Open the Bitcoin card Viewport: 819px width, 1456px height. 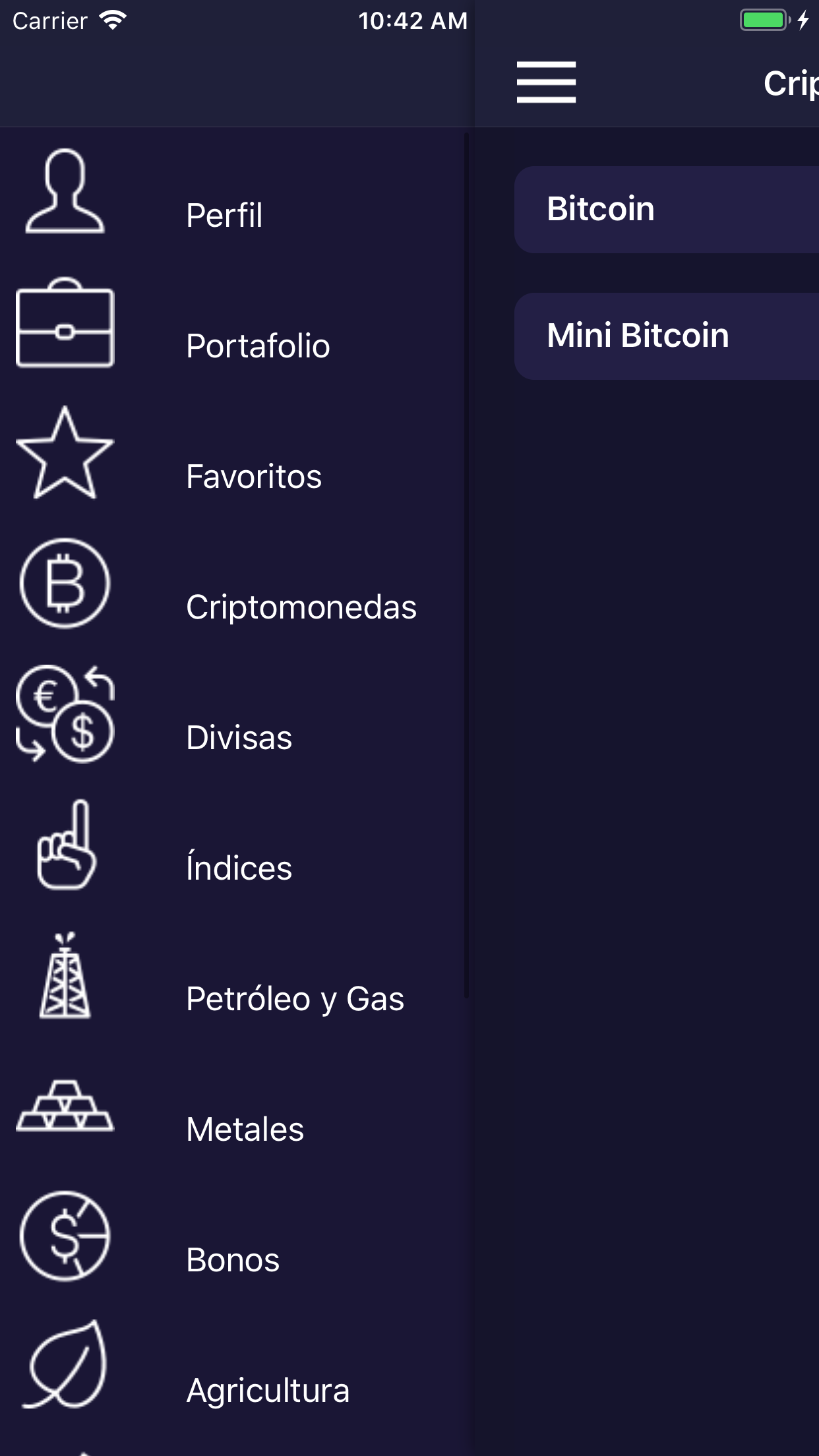[x=666, y=210]
